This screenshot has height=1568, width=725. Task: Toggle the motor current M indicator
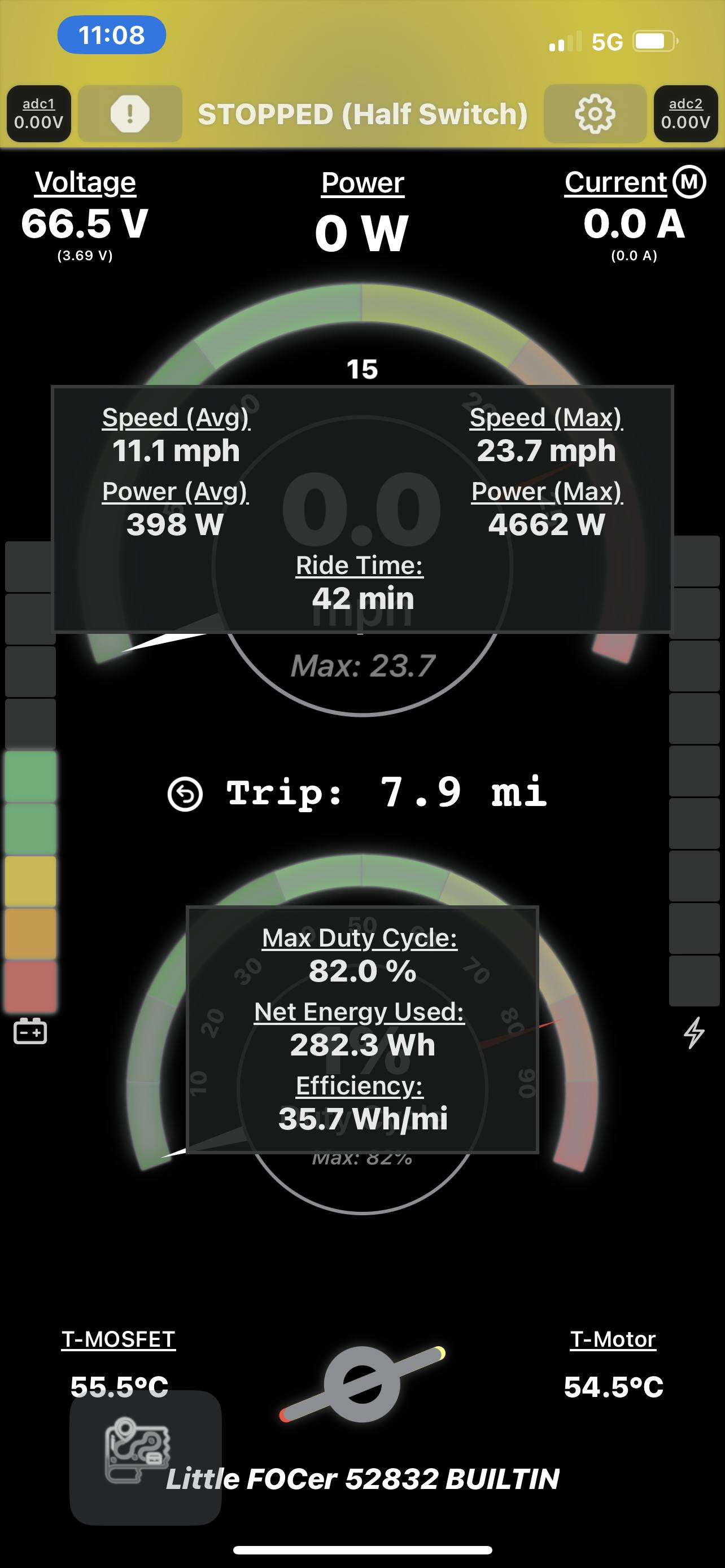tap(689, 182)
